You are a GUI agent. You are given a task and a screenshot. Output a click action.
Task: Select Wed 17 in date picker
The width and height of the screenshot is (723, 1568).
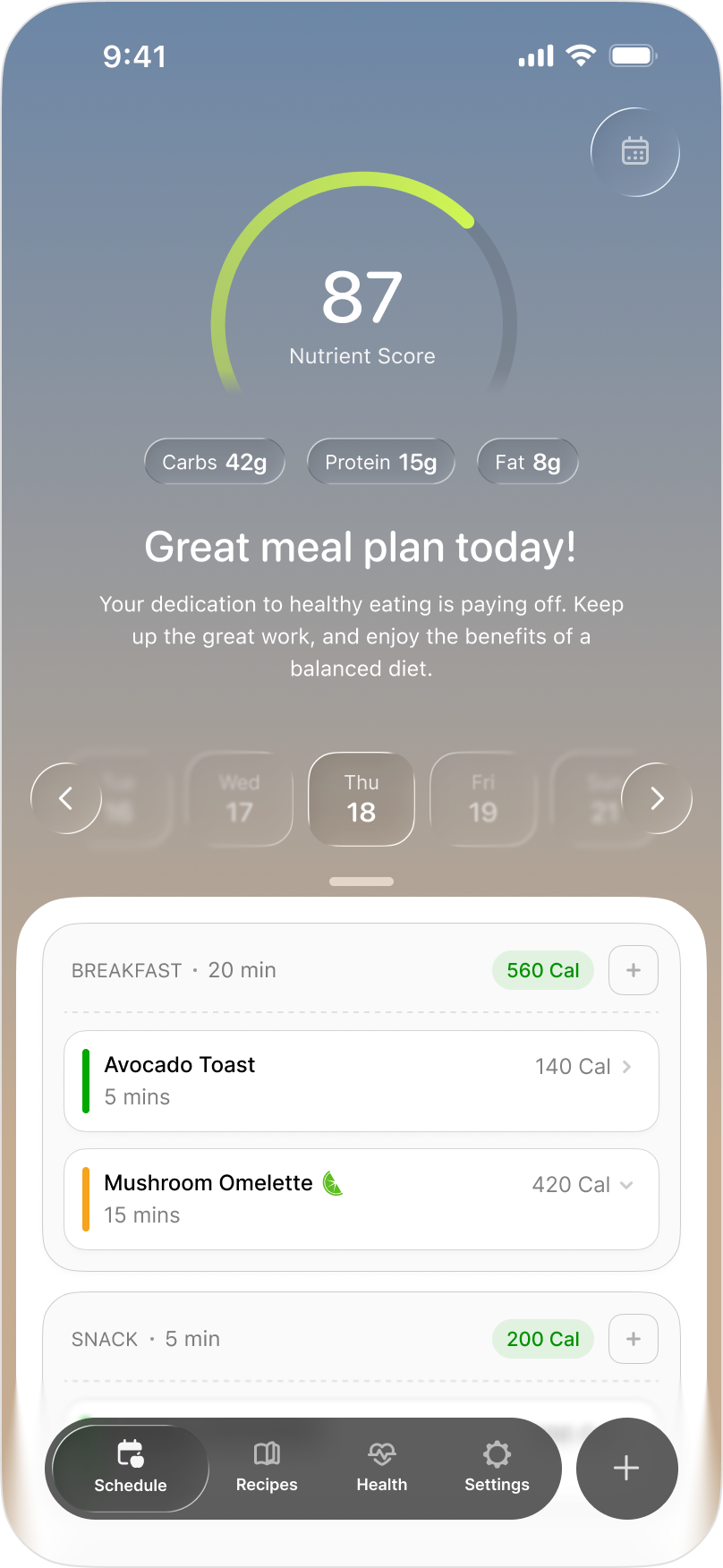[239, 798]
